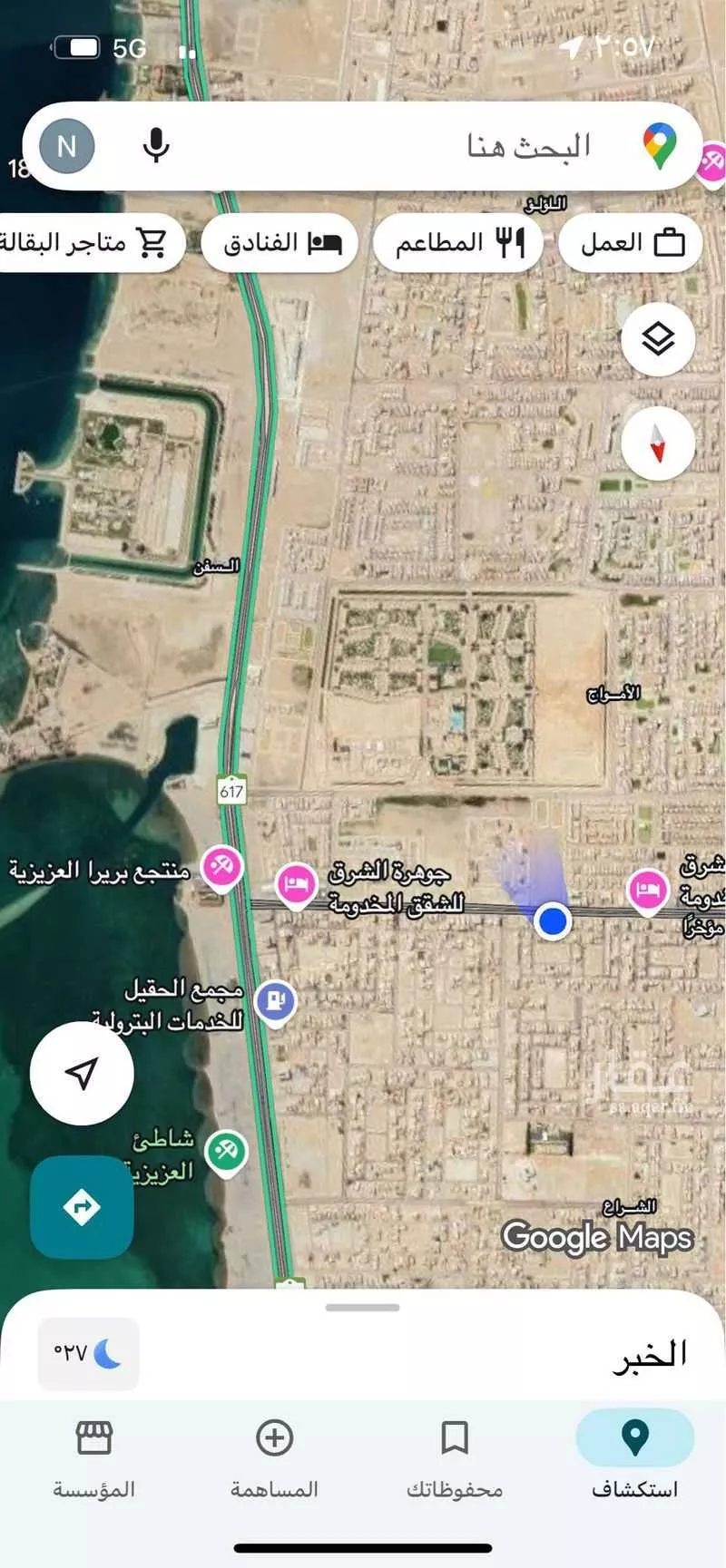
Task: Select the gas station map pin
Action: pyautogui.click(x=275, y=999)
